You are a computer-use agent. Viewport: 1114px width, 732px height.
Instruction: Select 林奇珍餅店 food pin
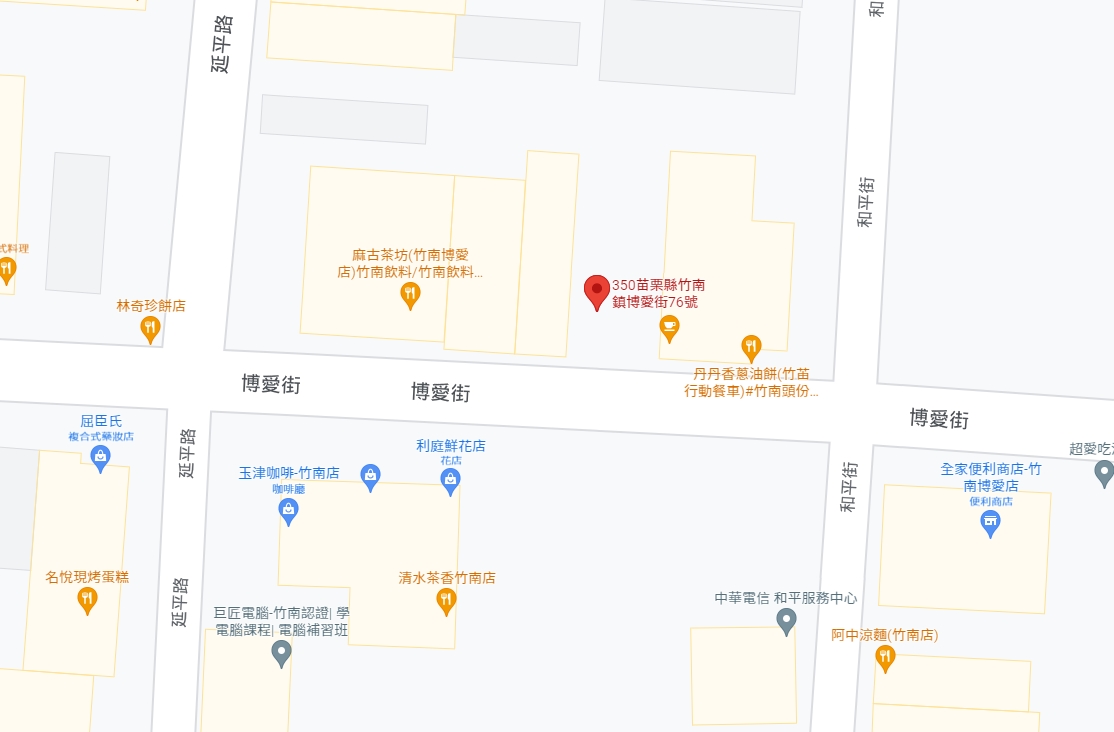tap(150, 327)
